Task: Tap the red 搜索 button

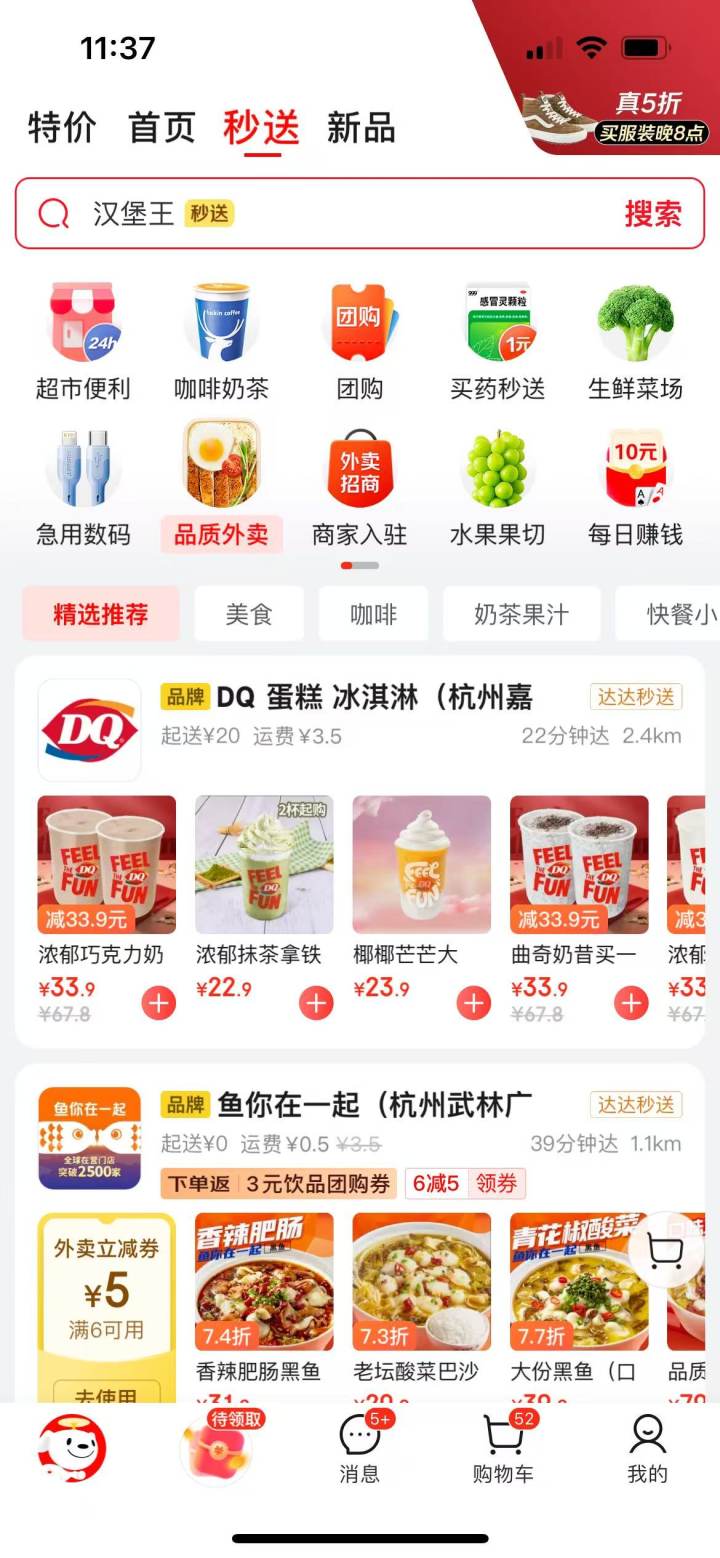Action: [x=653, y=213]
